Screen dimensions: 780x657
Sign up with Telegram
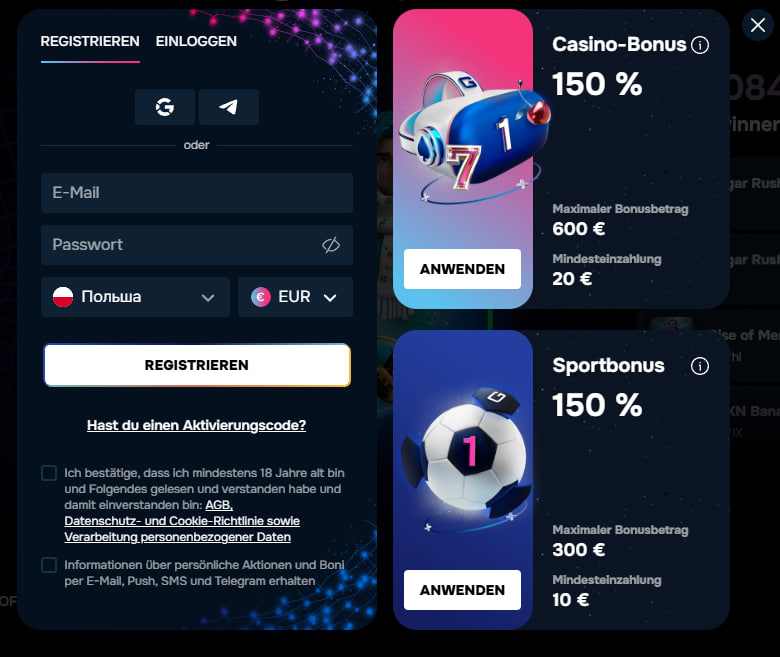229,107
